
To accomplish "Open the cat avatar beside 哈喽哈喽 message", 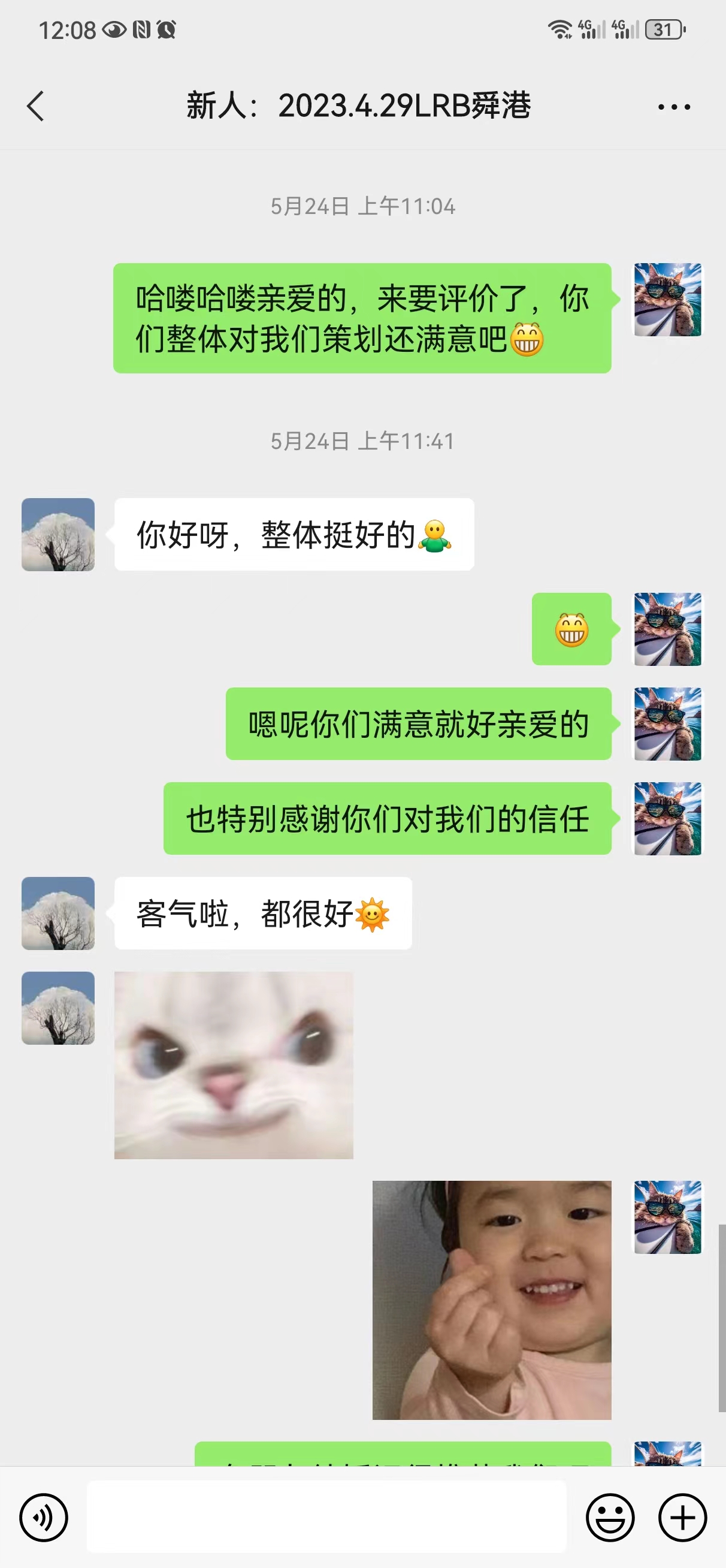I will [667, 300].
